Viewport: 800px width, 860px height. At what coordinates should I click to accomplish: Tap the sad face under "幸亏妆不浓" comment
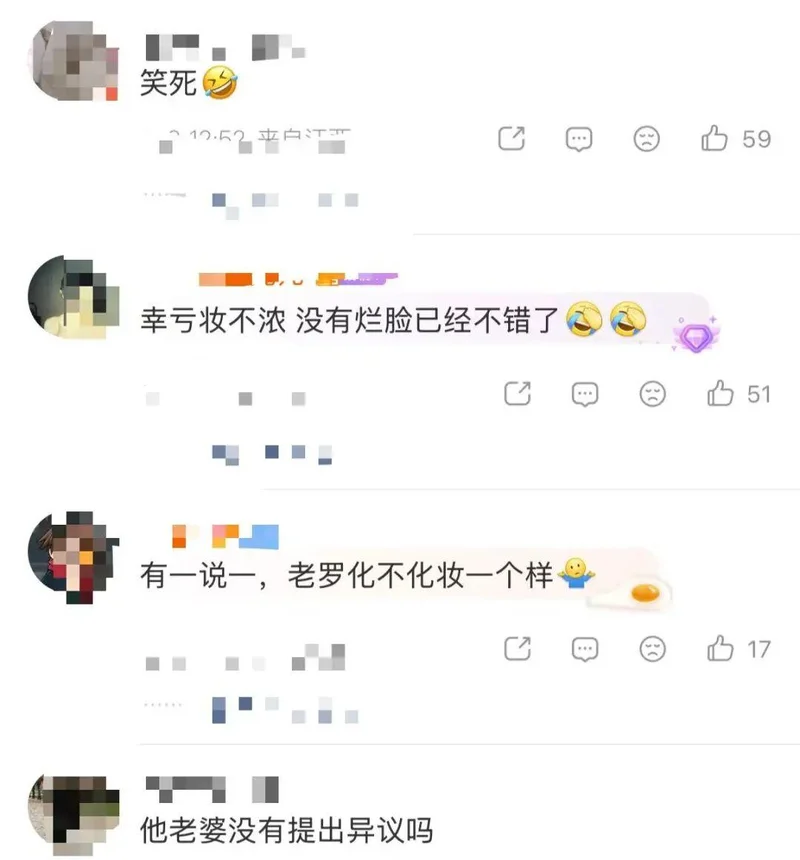[x=652, y=394]
